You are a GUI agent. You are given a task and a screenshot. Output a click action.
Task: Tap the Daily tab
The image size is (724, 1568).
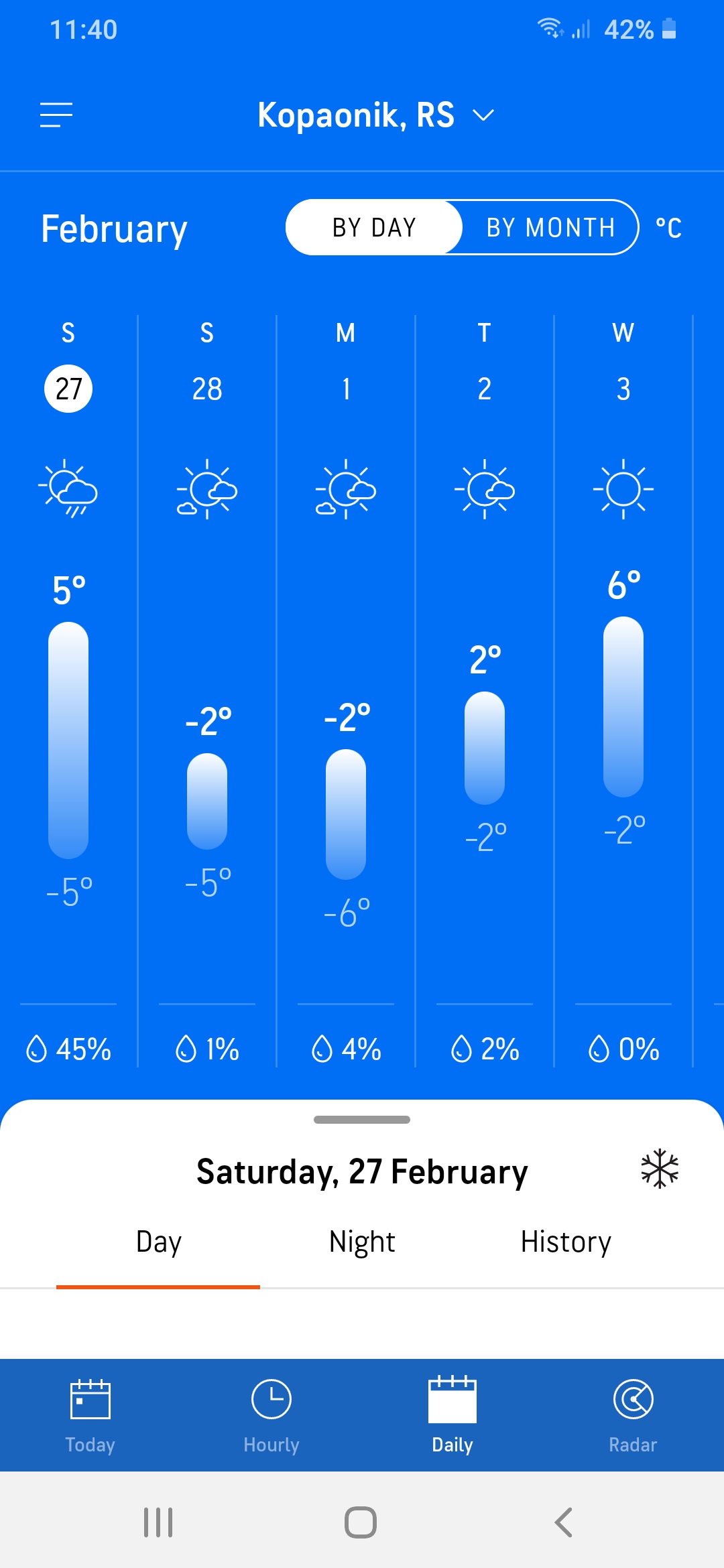tap(452, 1414)
